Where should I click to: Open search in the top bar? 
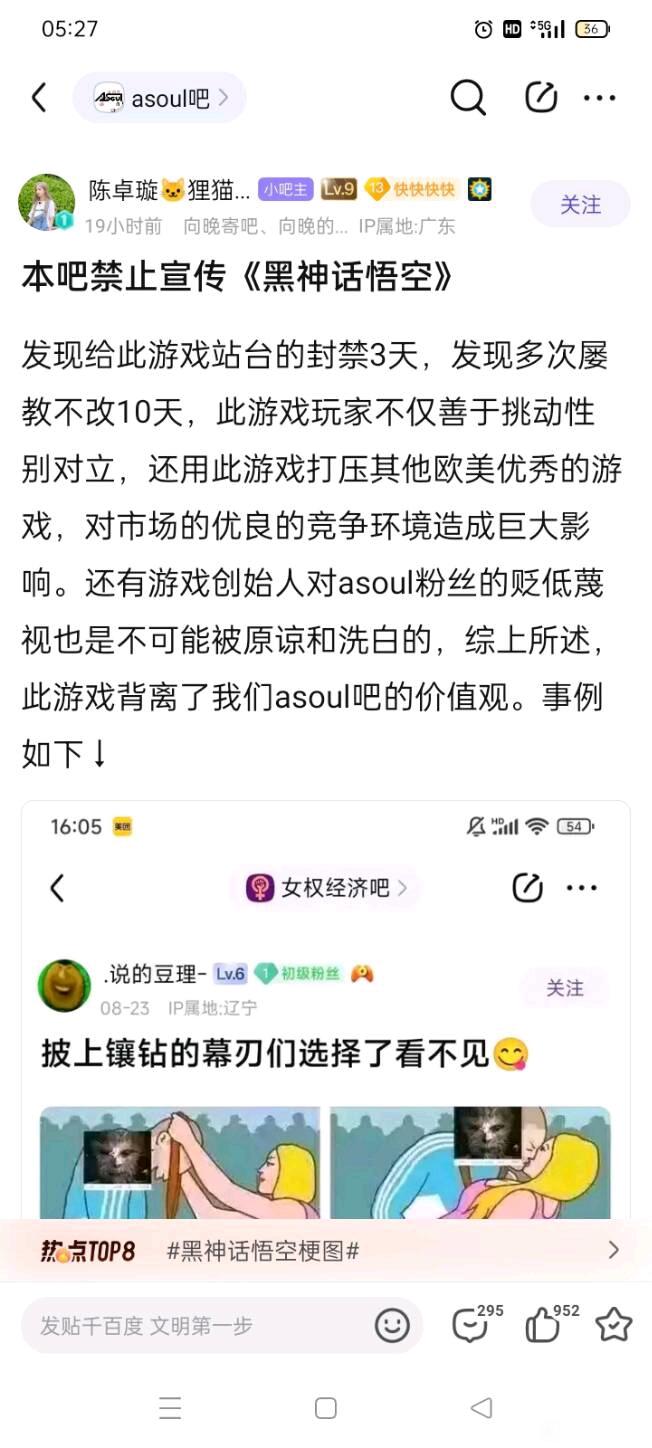(467, 98)
